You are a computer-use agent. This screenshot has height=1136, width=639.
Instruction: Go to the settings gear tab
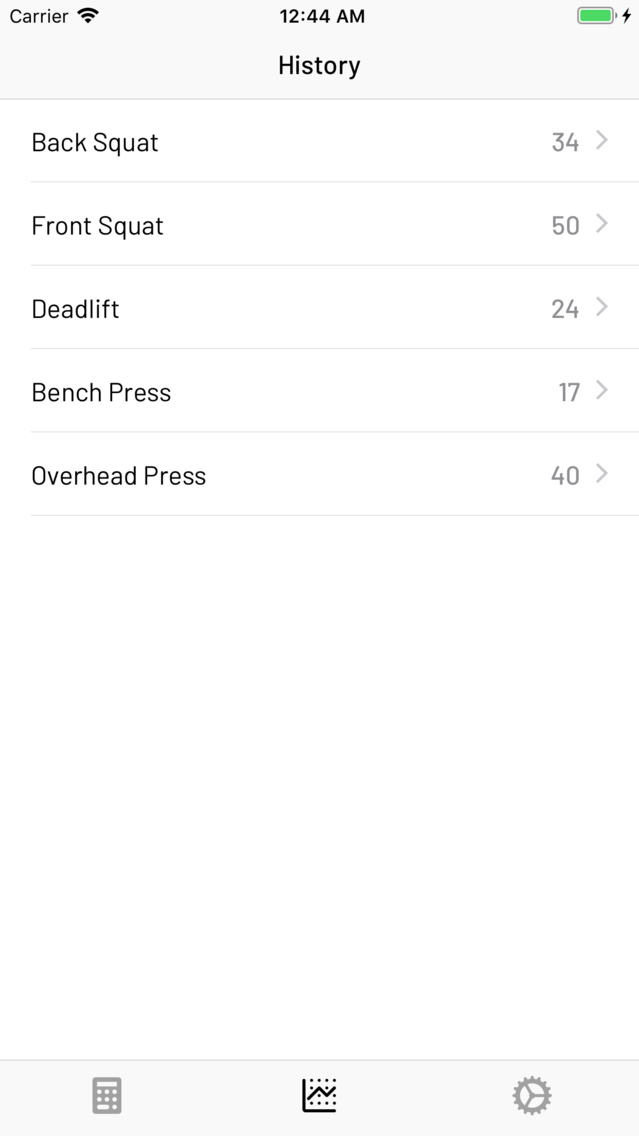pyautogui.click(x=531, y=1096)
